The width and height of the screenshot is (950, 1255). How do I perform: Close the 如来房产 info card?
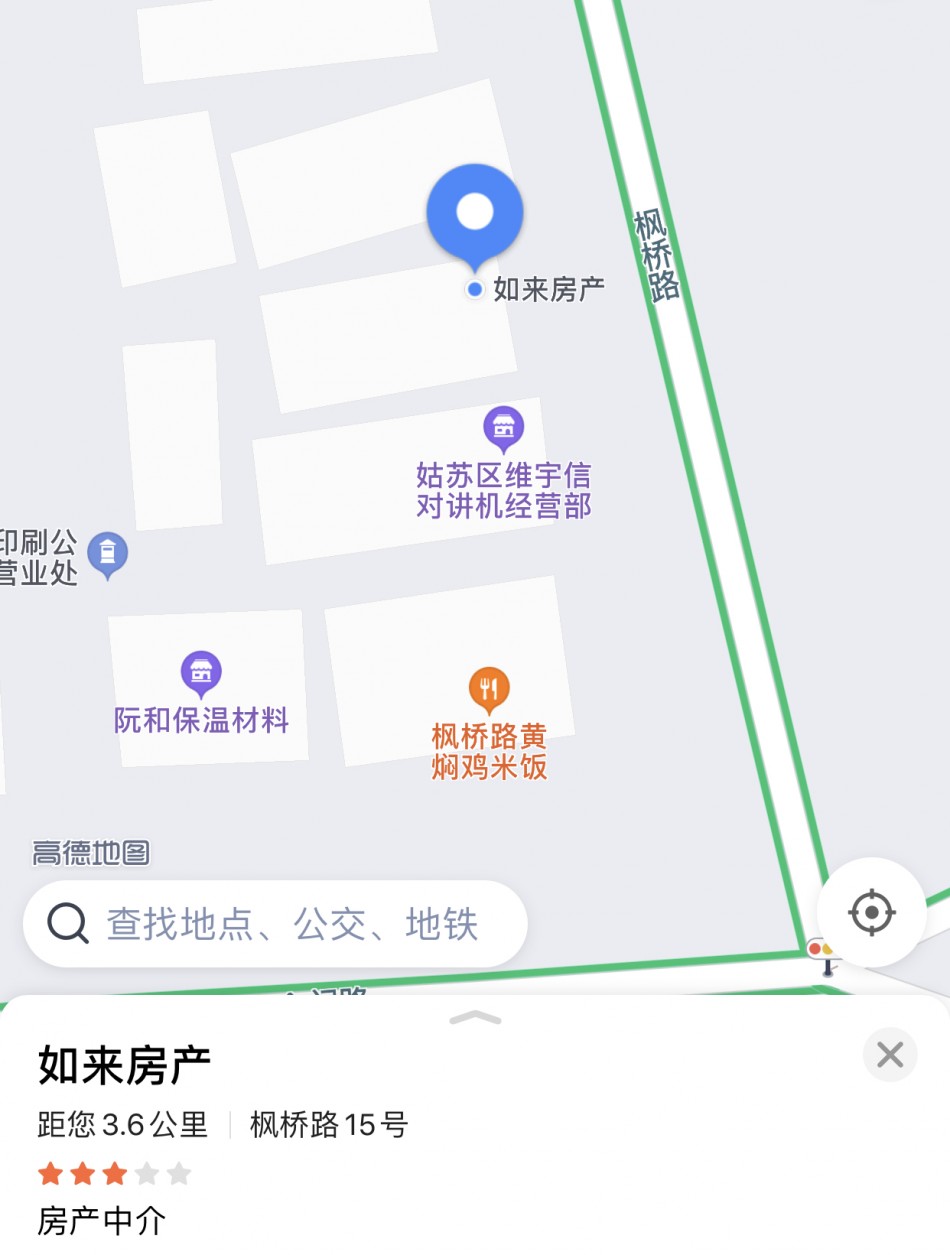pos(889,1054)
